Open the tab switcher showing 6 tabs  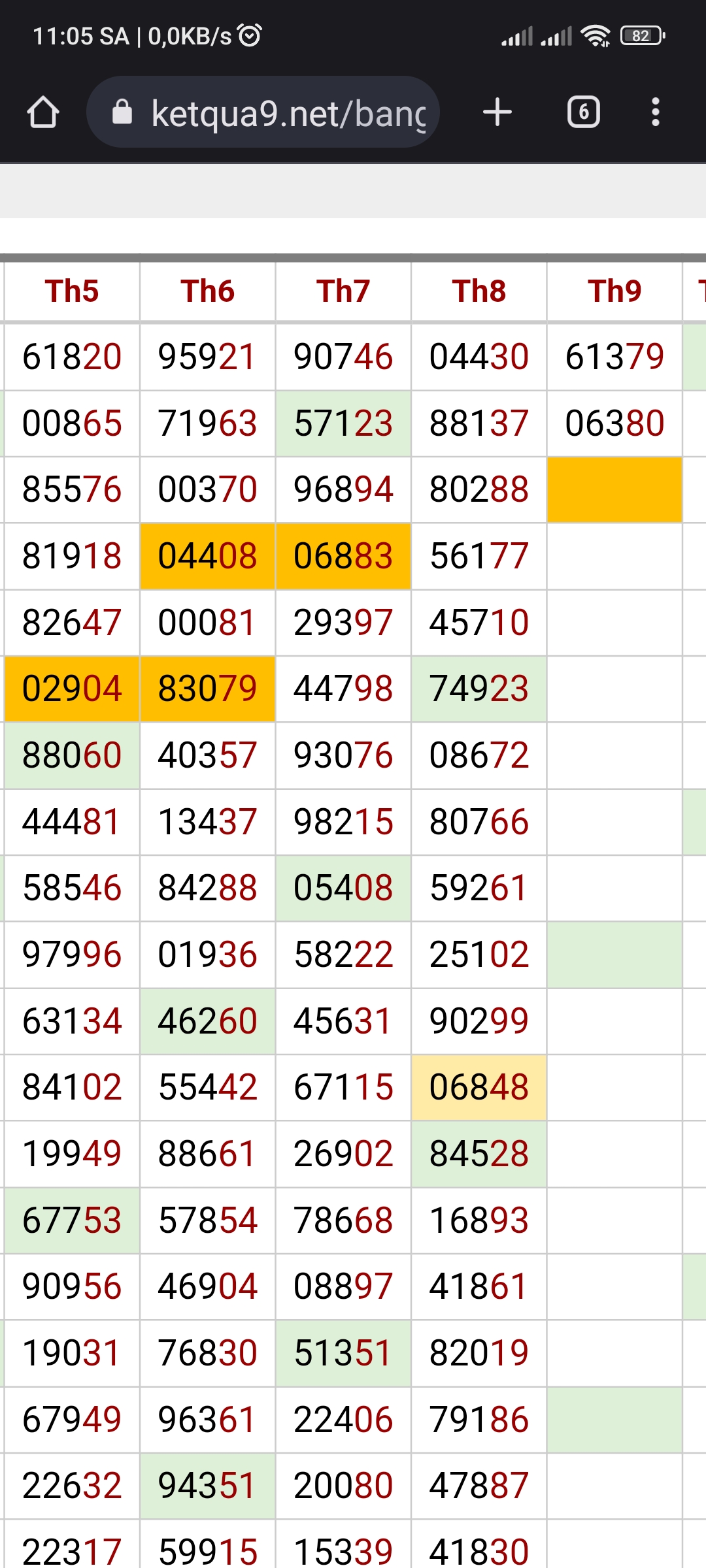583,112
